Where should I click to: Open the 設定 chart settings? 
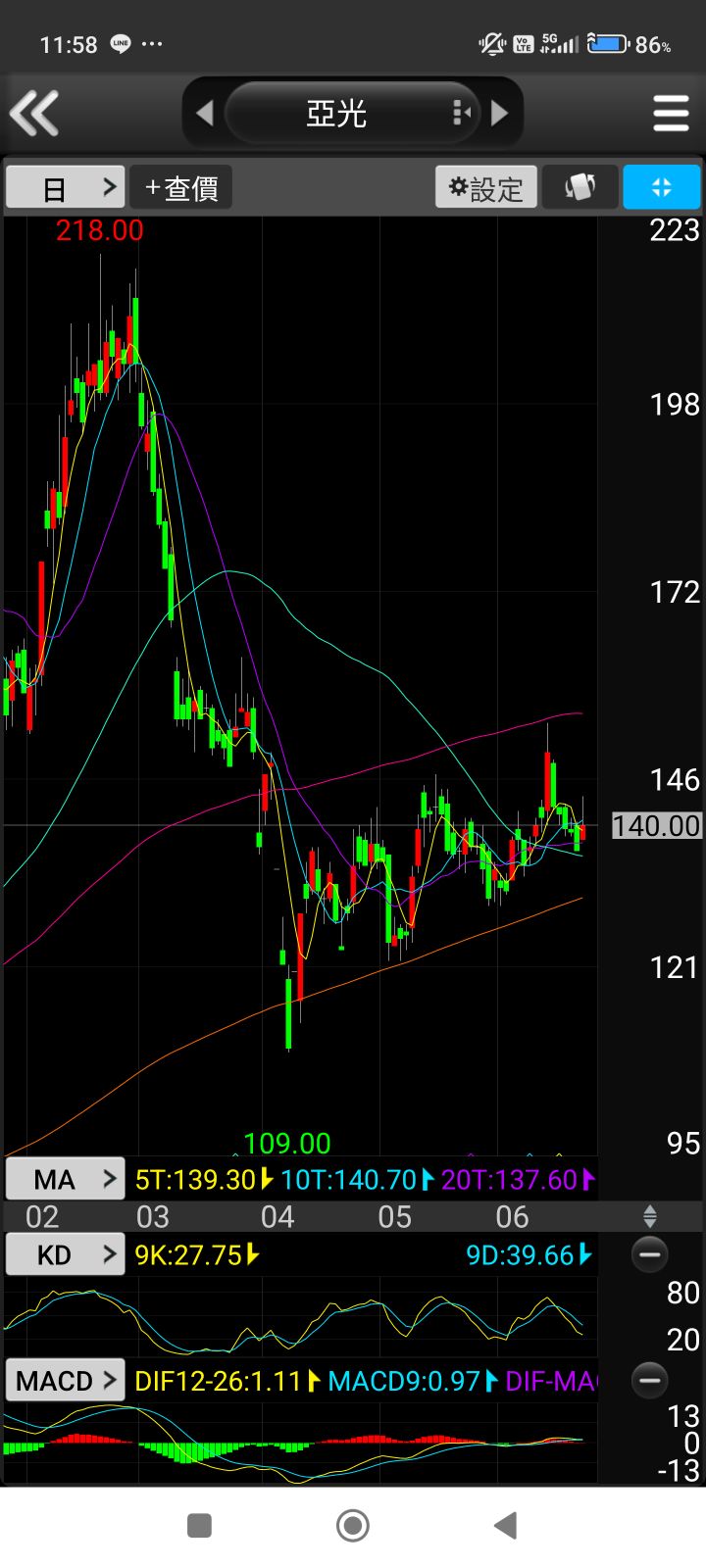click(x=486, y=187)
